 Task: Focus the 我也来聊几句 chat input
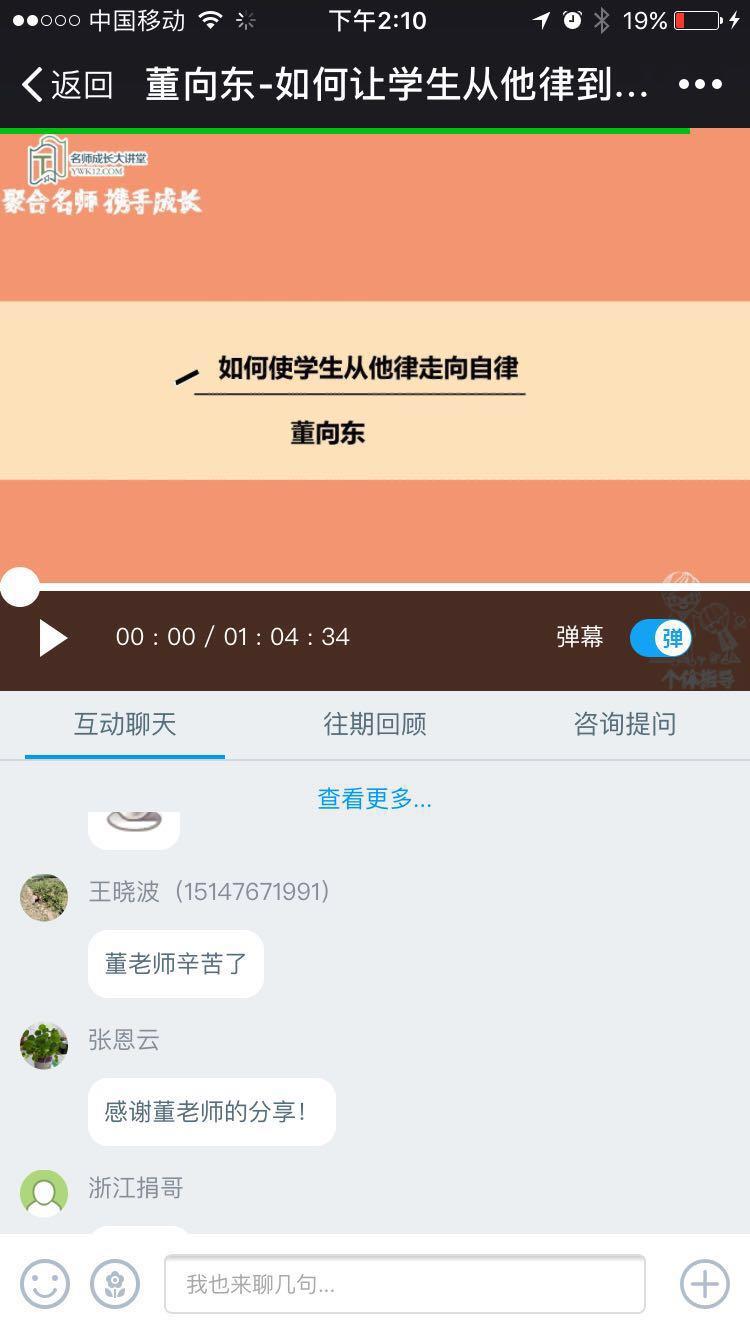coord(405,1284)
